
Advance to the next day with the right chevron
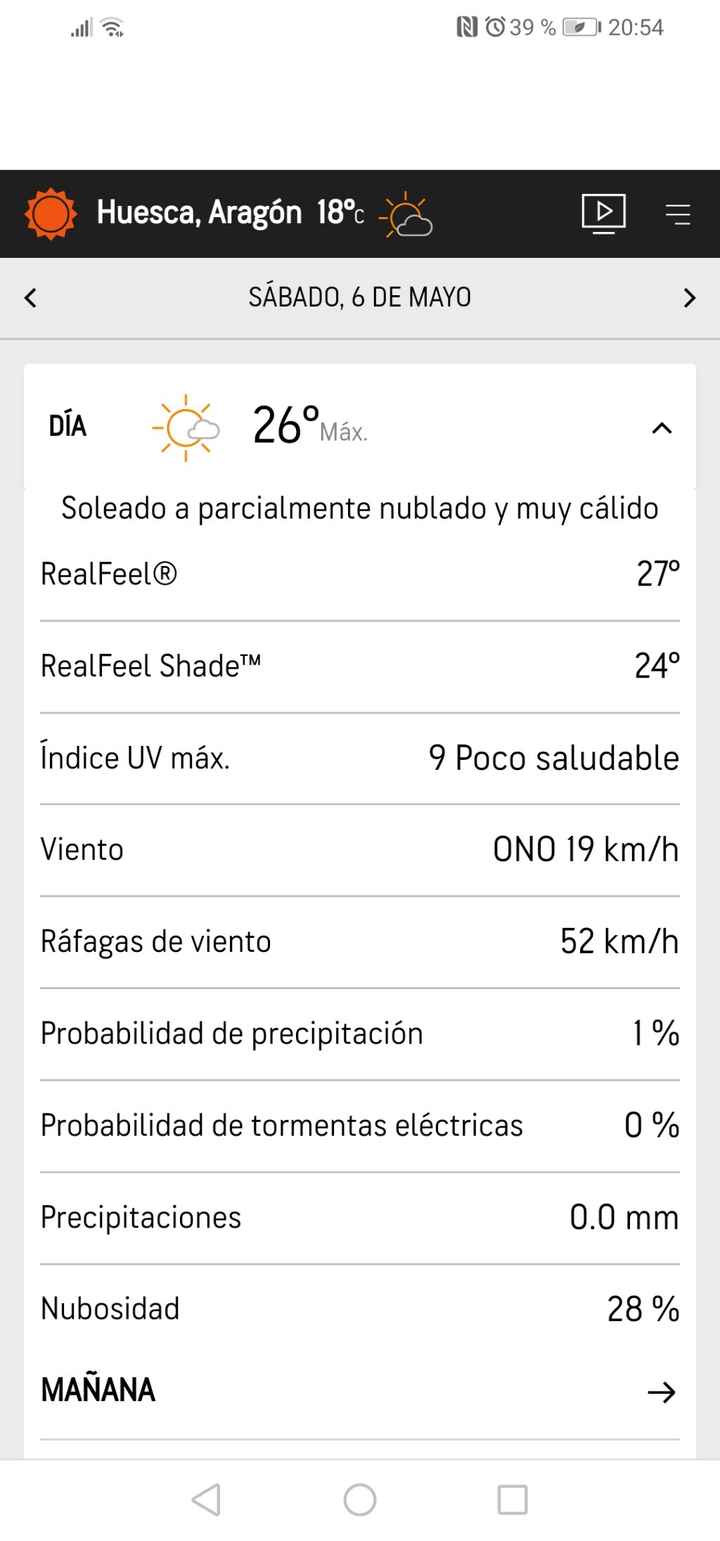point(689,297)
